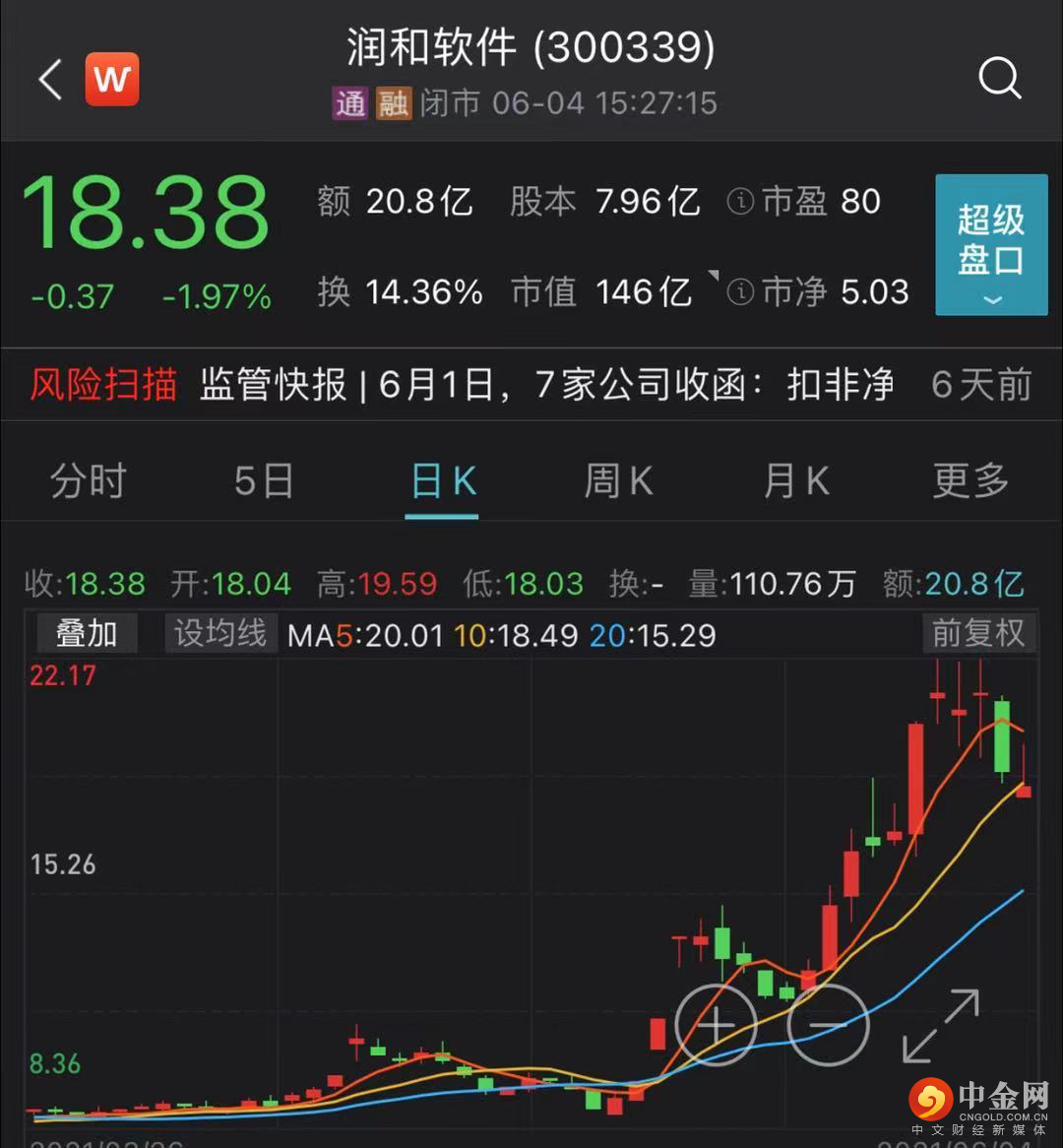
Task: Open the 更多 chart options
Action: coord(970,481)
